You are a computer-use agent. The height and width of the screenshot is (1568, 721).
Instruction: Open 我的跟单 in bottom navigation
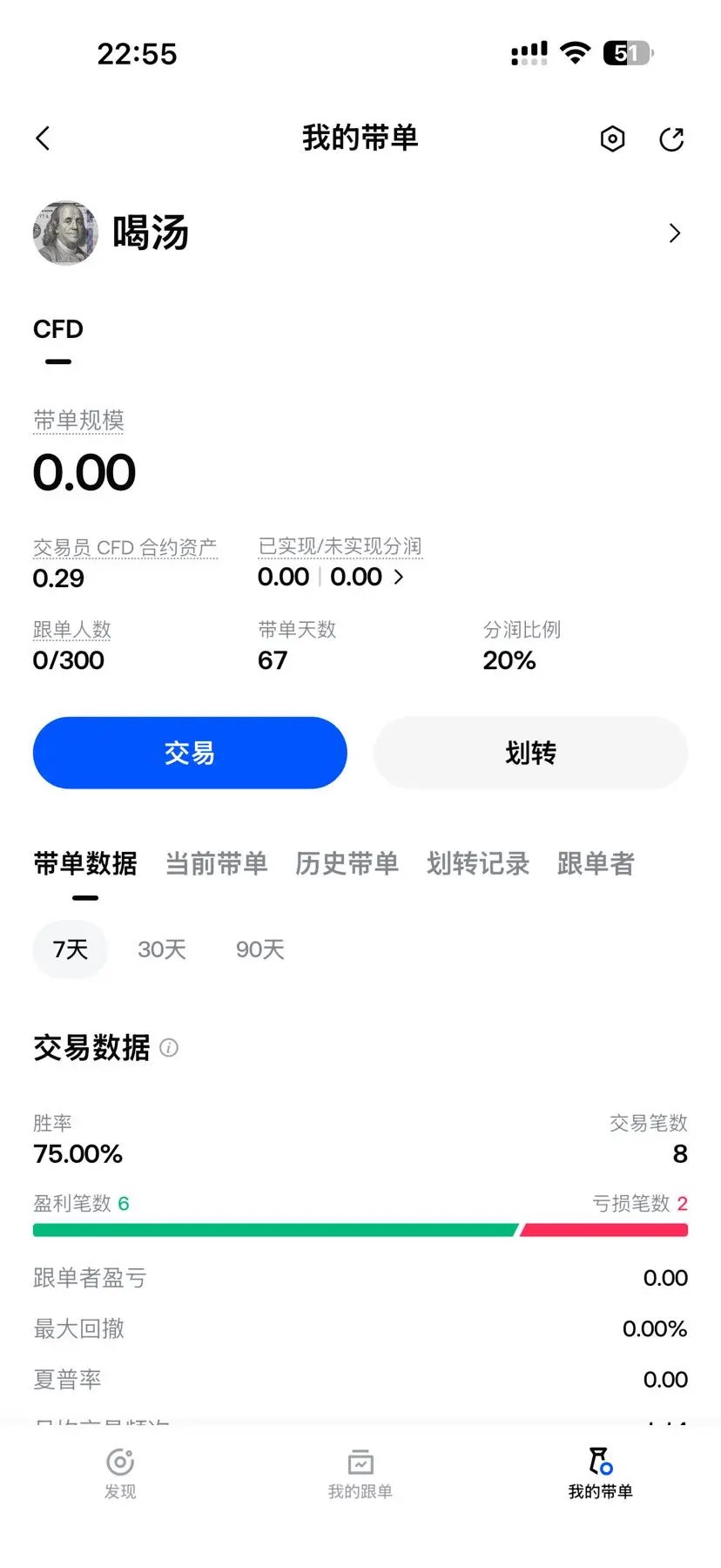pyautogui.click(x=360, y=1474)
